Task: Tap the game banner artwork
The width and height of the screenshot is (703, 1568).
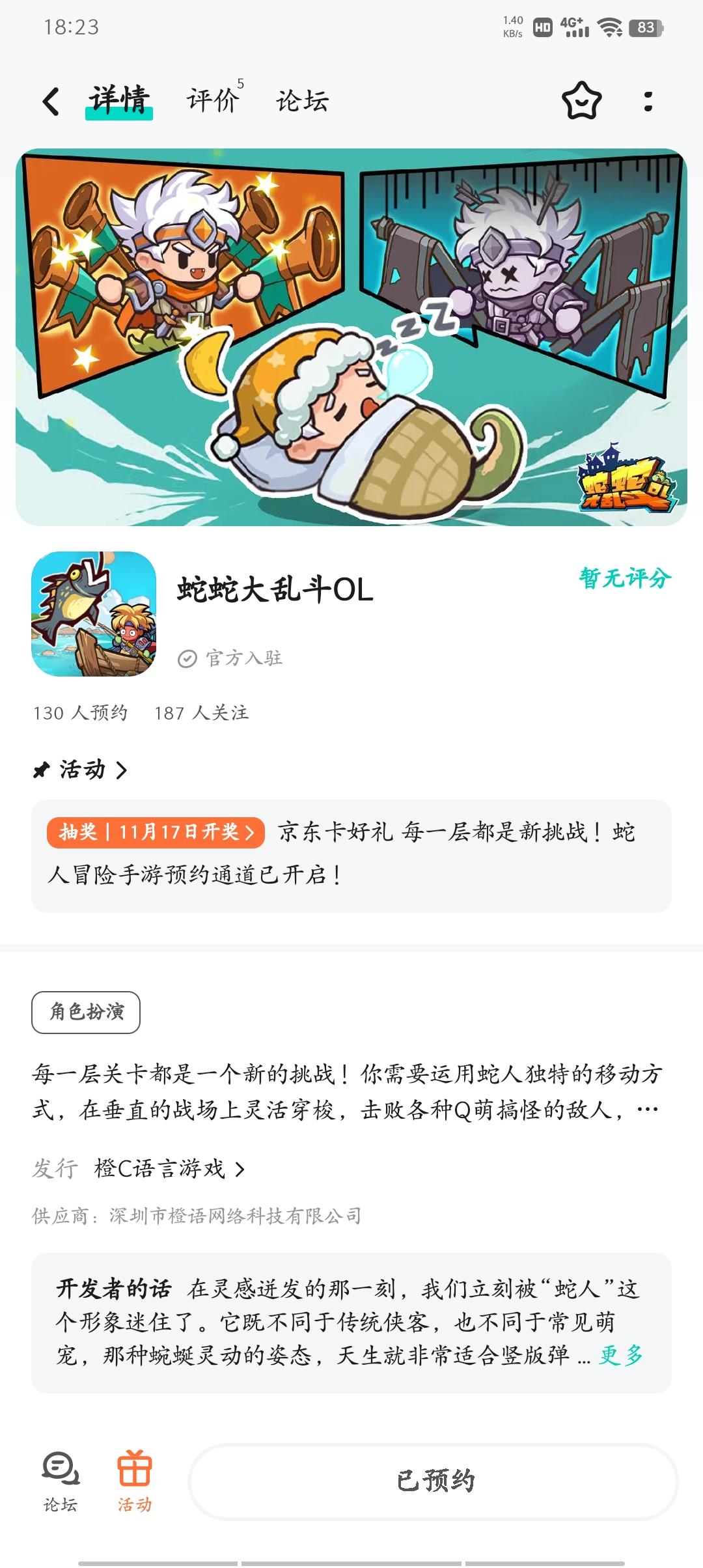Action: pos(351,335)
